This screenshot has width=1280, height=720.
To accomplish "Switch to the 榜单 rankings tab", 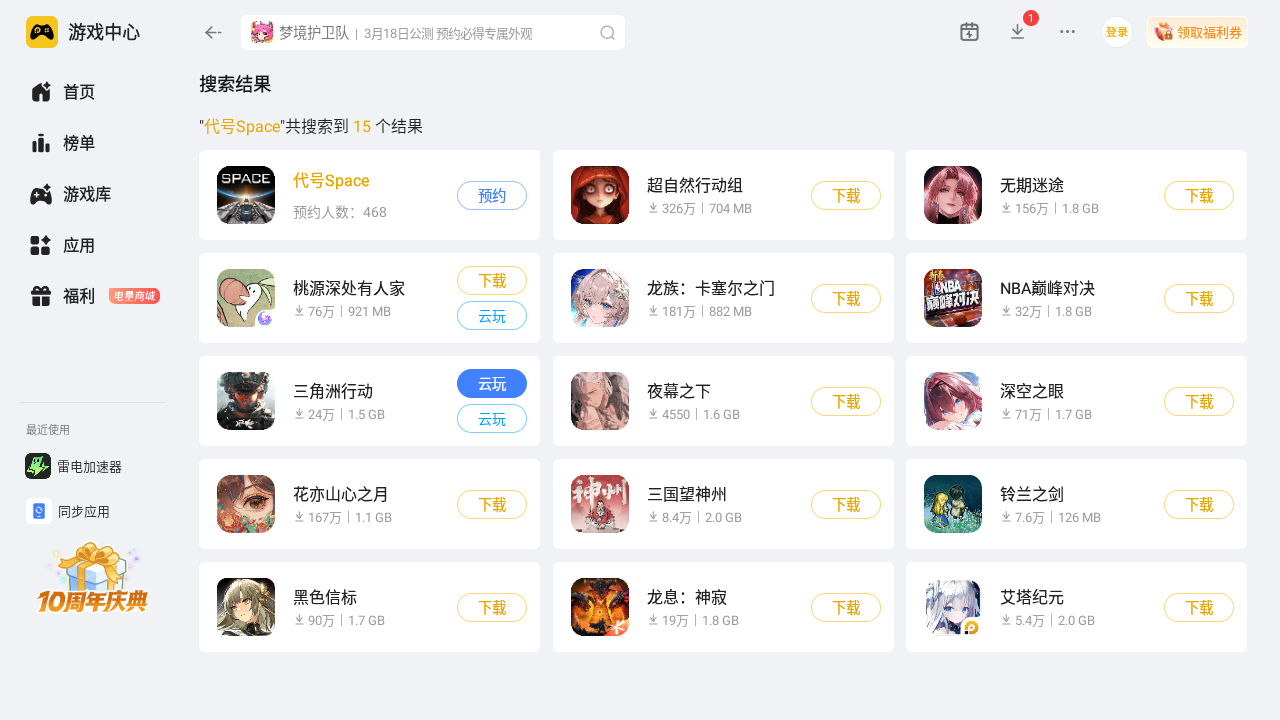I will tap(79, 143).
